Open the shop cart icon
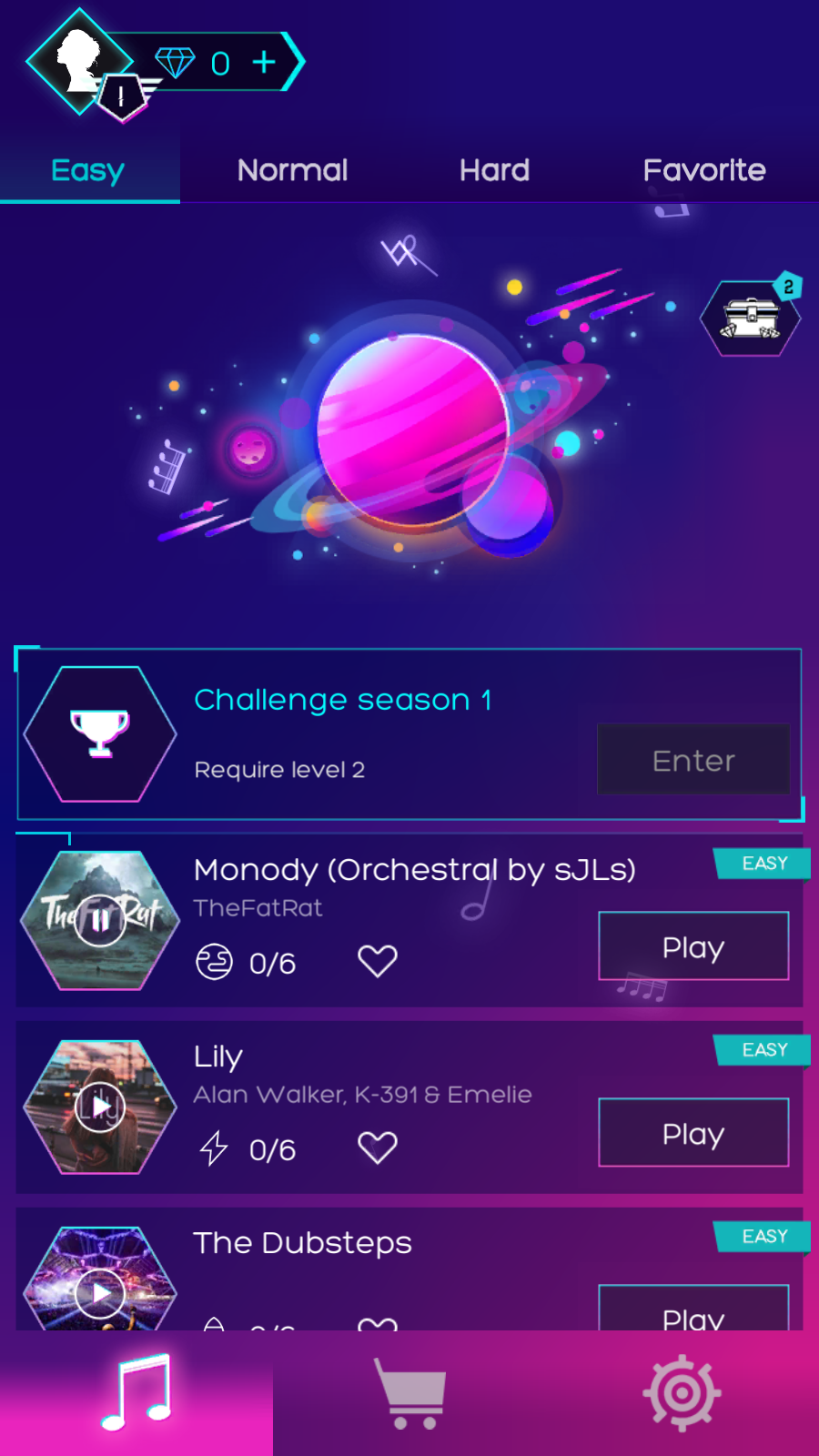The height and width of the screenshot is (1456, 819). click(x=409, y=1393)
